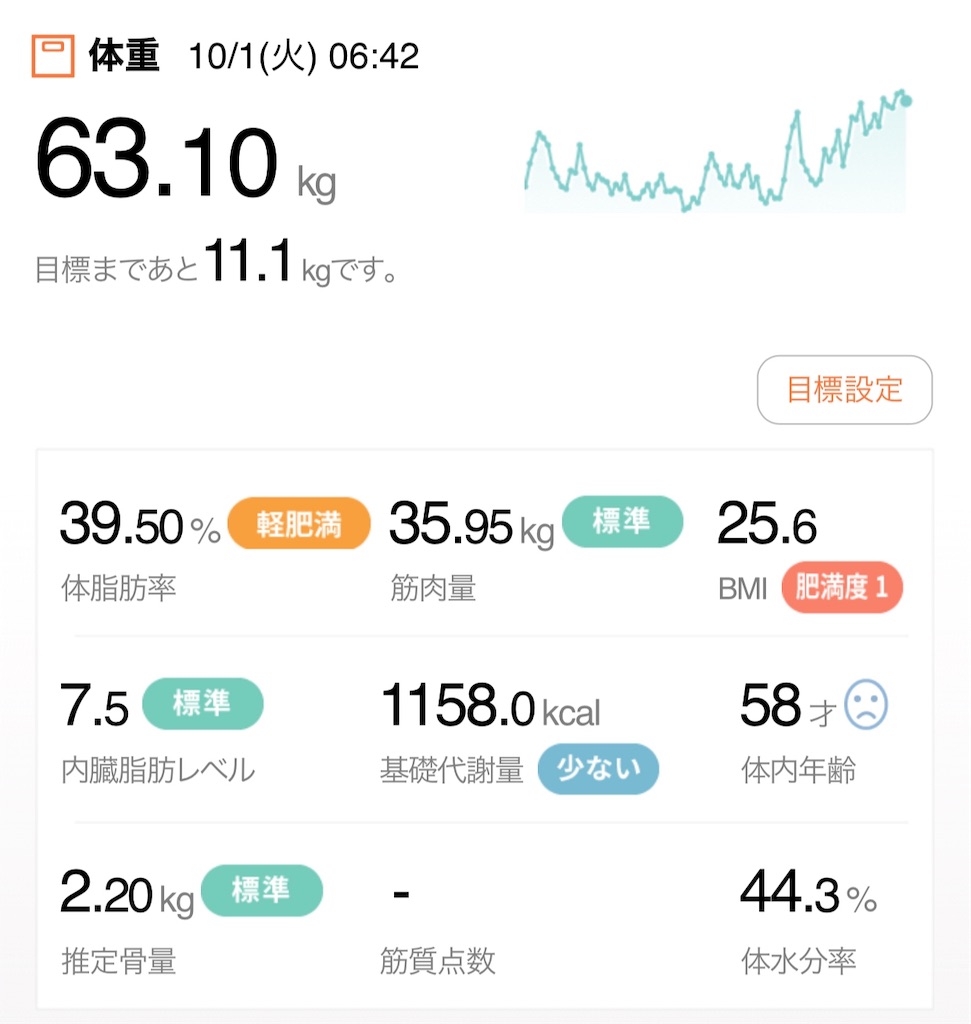Open the 体脂肪率 39.50% metric

[215, 550]
